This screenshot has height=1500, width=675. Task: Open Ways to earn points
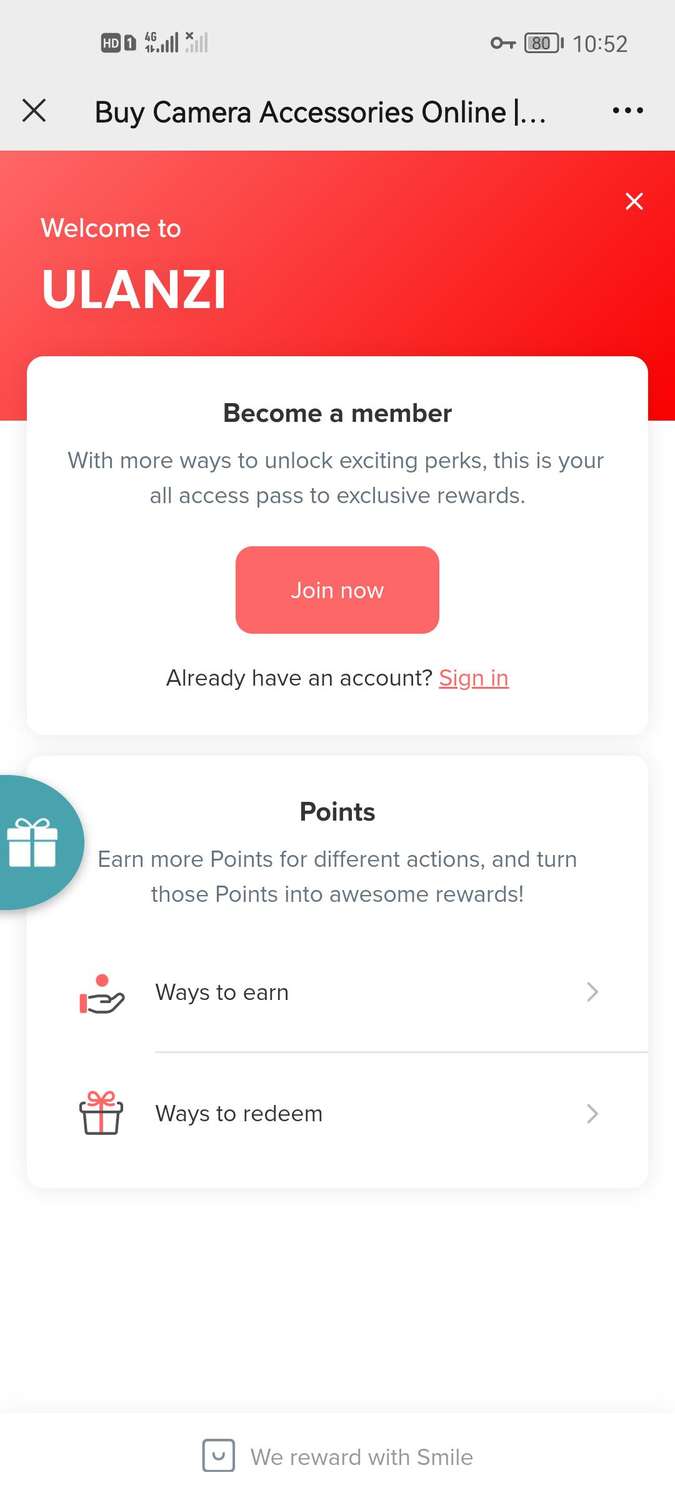(x=337, y=992)
